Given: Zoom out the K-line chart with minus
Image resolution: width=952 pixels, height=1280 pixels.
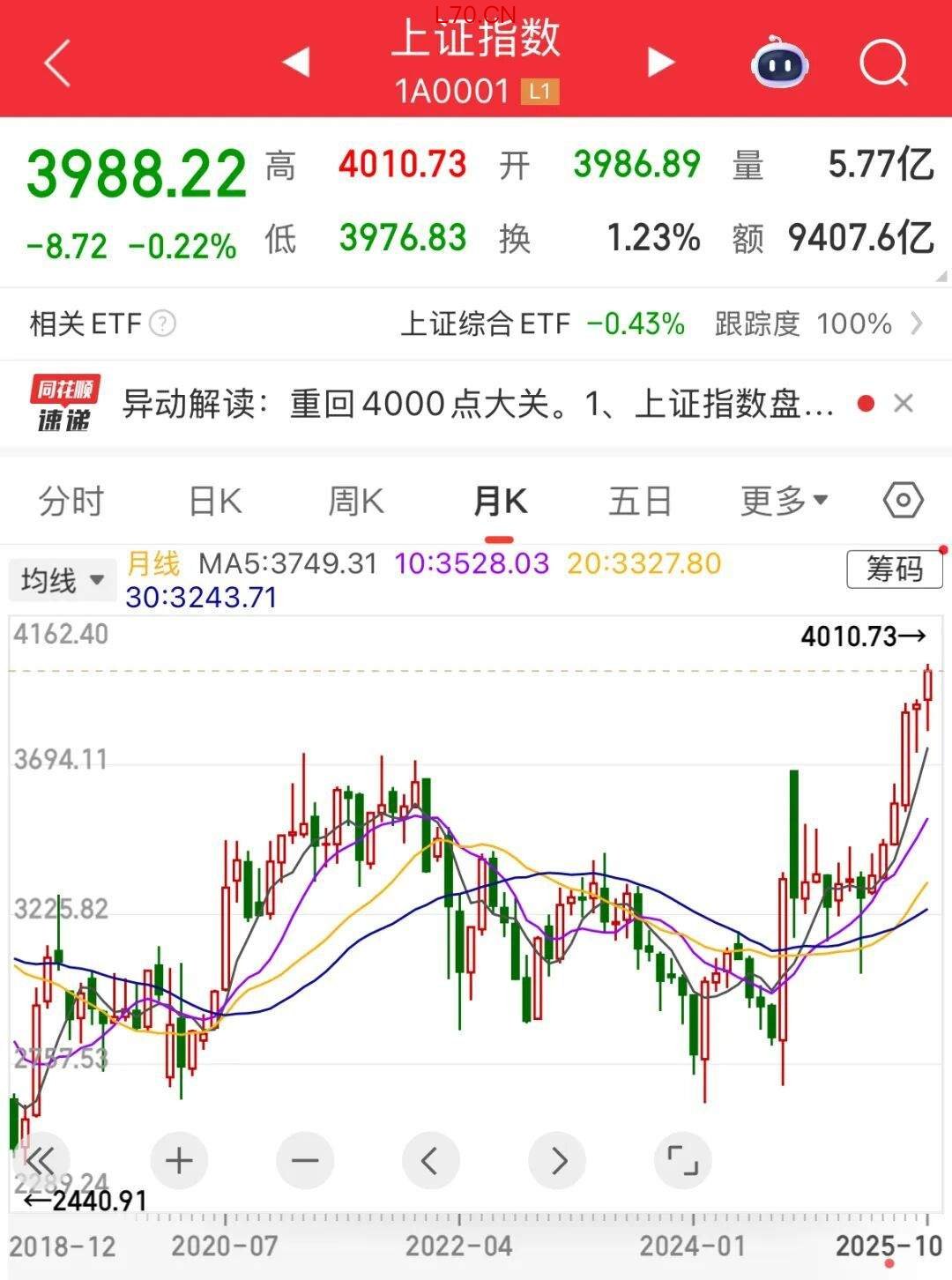Looking at the screenshot, I should point(305,1160).
